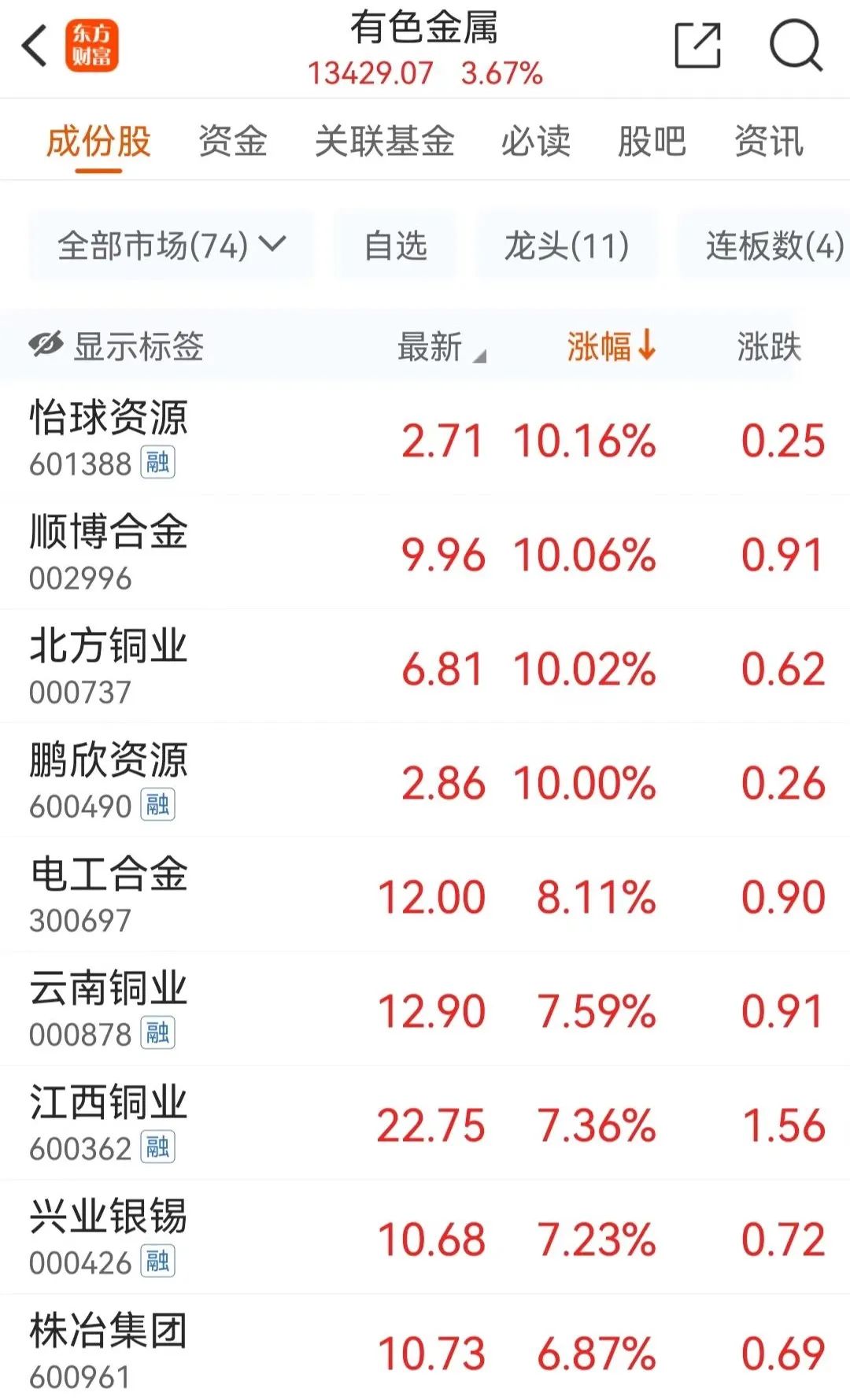Toggle the 显示标签 visibility eye icon
The height and width of the screenshot is (1400, 850).
point(43,345)
